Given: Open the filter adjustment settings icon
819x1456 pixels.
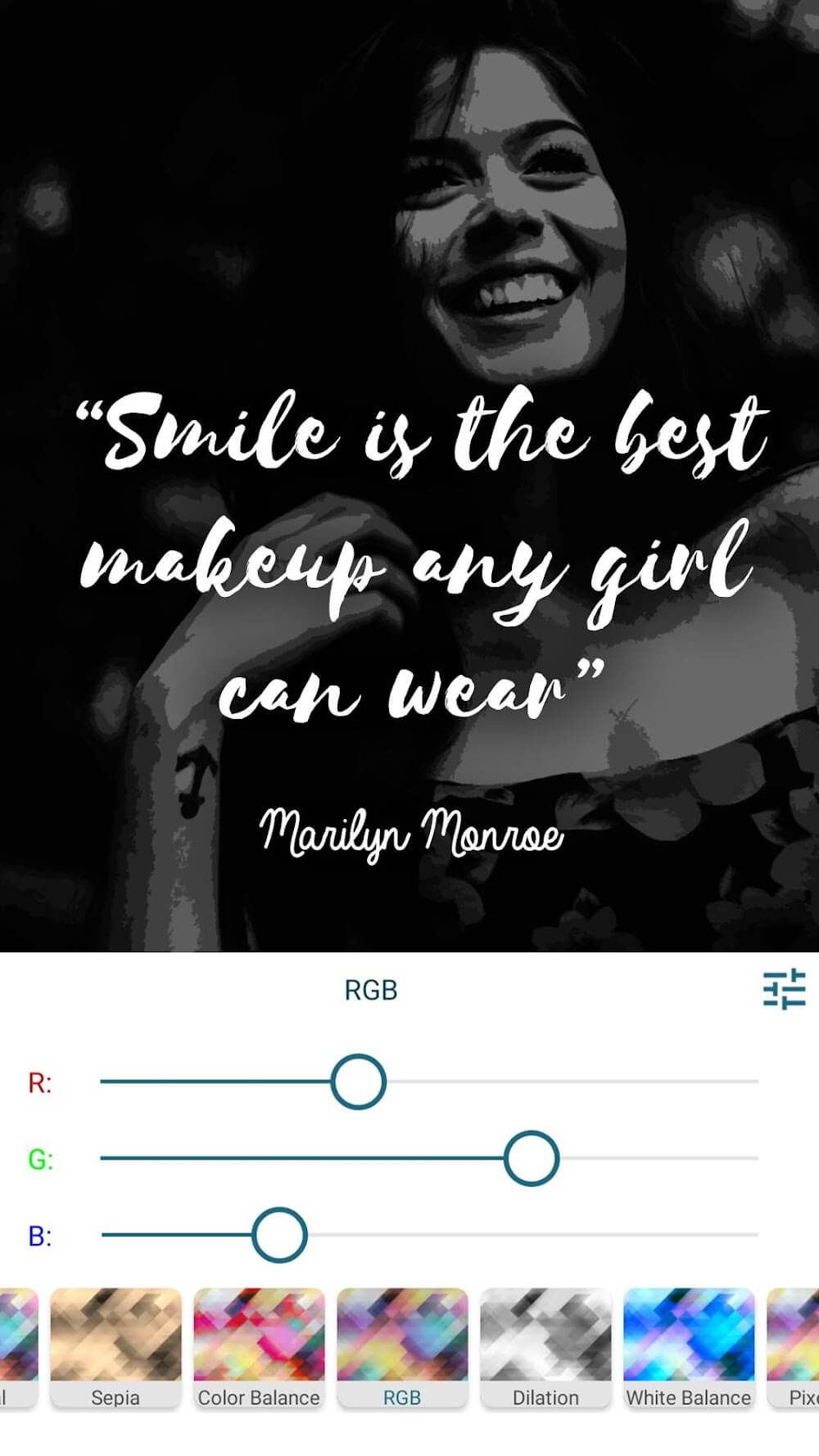Looking at the screenshot, I should coord(784,989).
